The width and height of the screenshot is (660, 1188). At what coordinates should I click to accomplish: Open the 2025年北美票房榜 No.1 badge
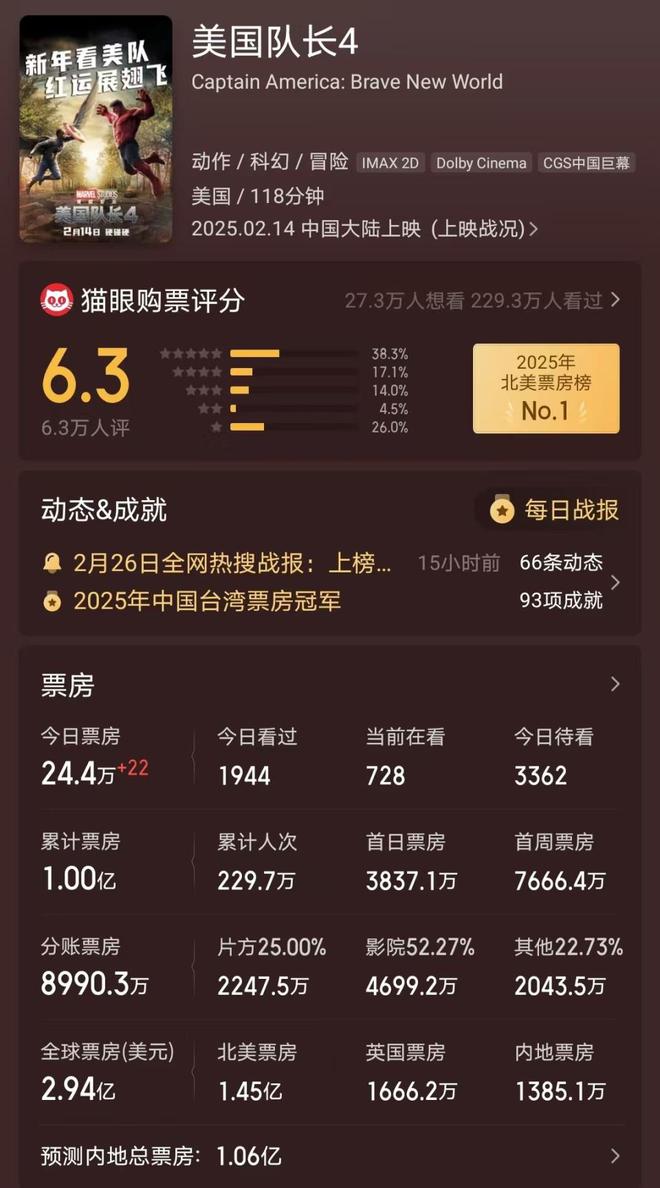click(x=545, y=388)
